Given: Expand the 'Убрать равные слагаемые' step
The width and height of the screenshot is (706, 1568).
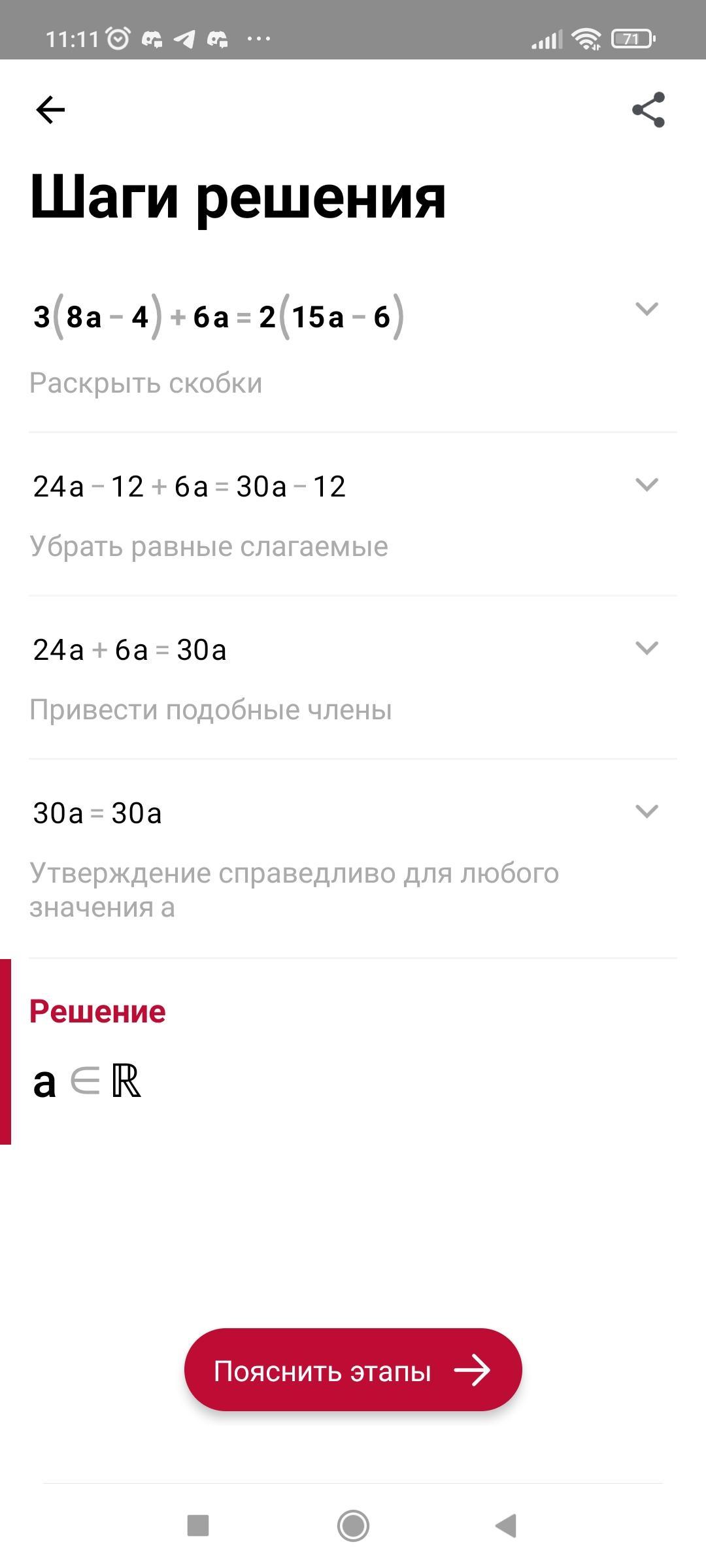Looking at the screenshot, I should 647,485.
